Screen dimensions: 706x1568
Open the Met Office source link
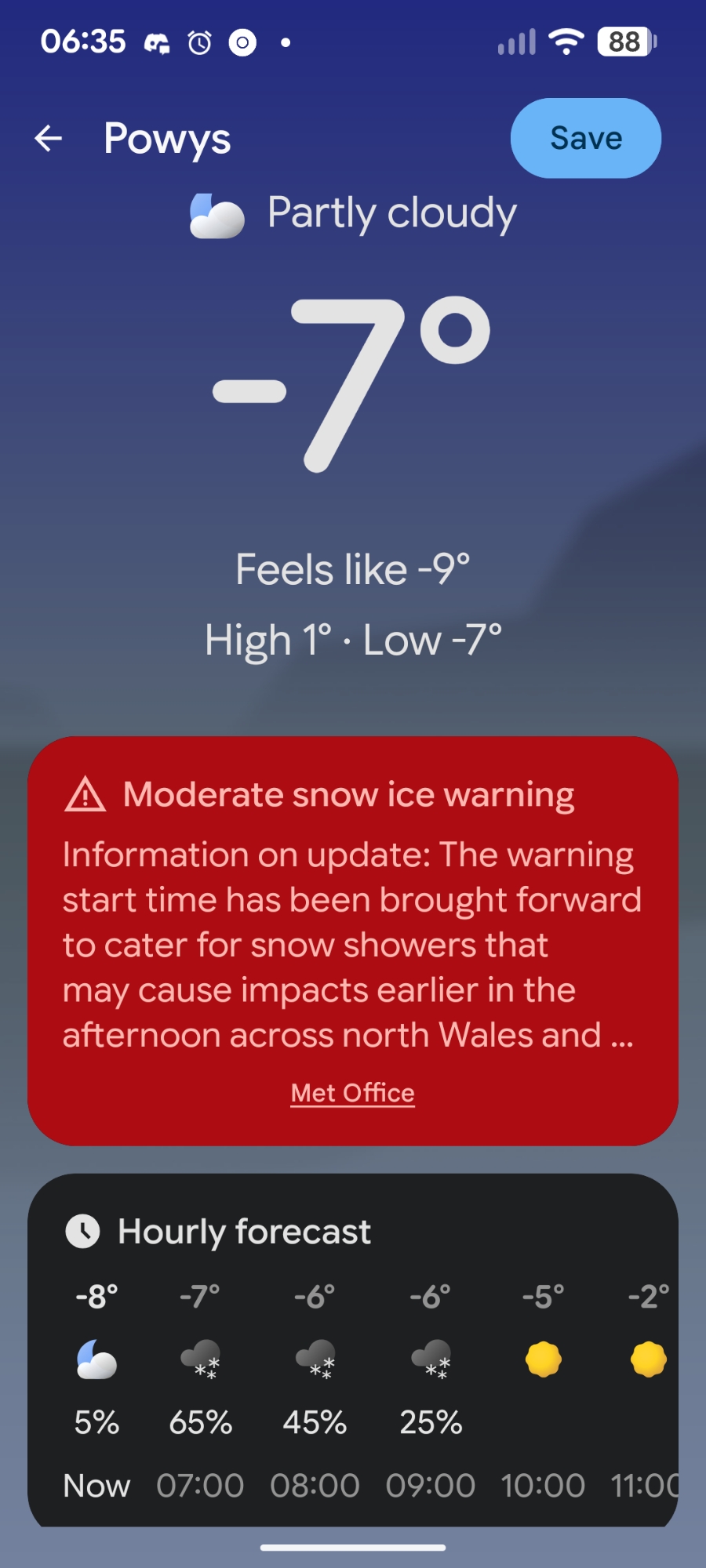[352, 1093]
